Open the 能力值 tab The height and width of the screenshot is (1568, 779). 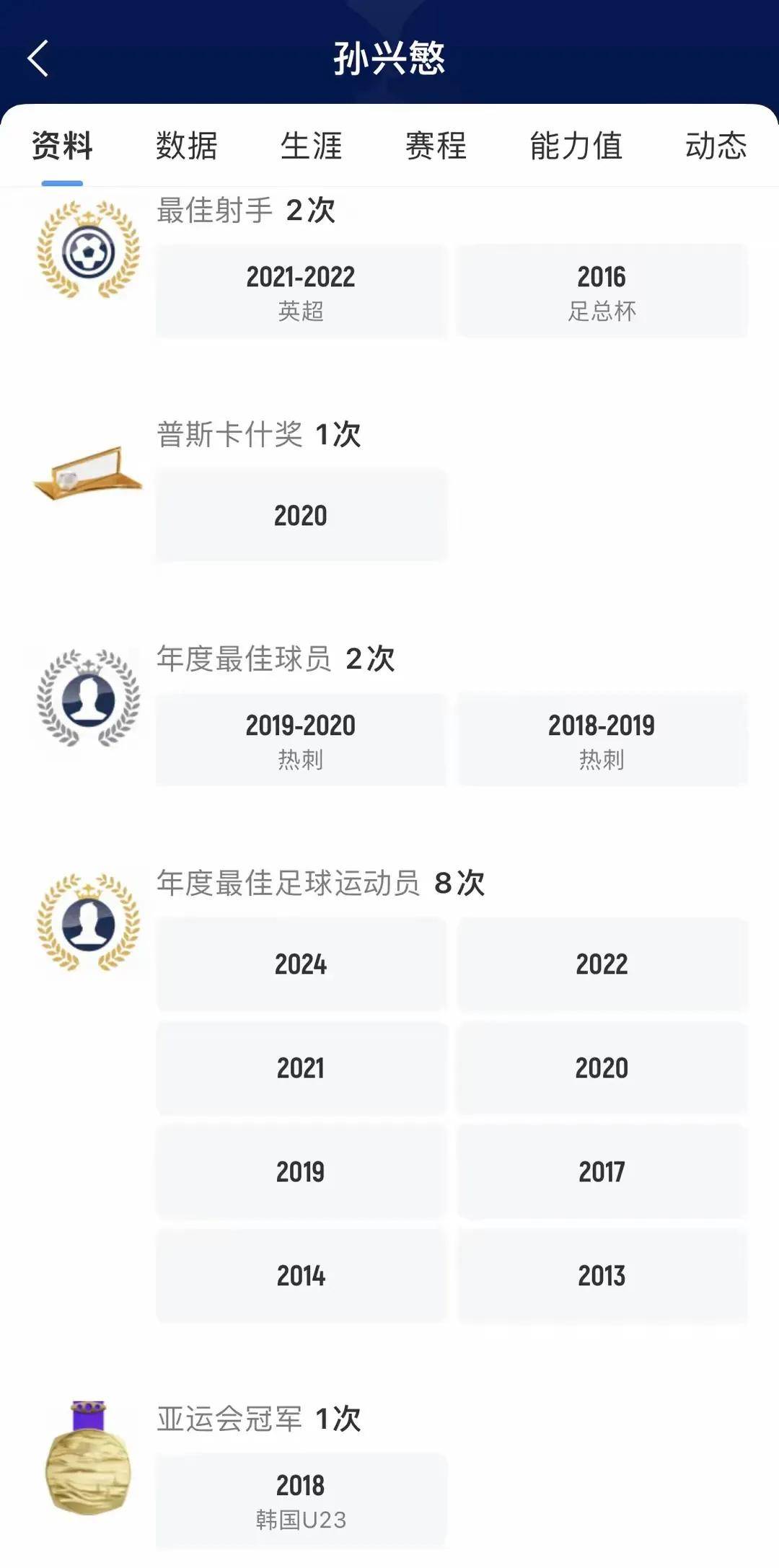coord(576,147)
